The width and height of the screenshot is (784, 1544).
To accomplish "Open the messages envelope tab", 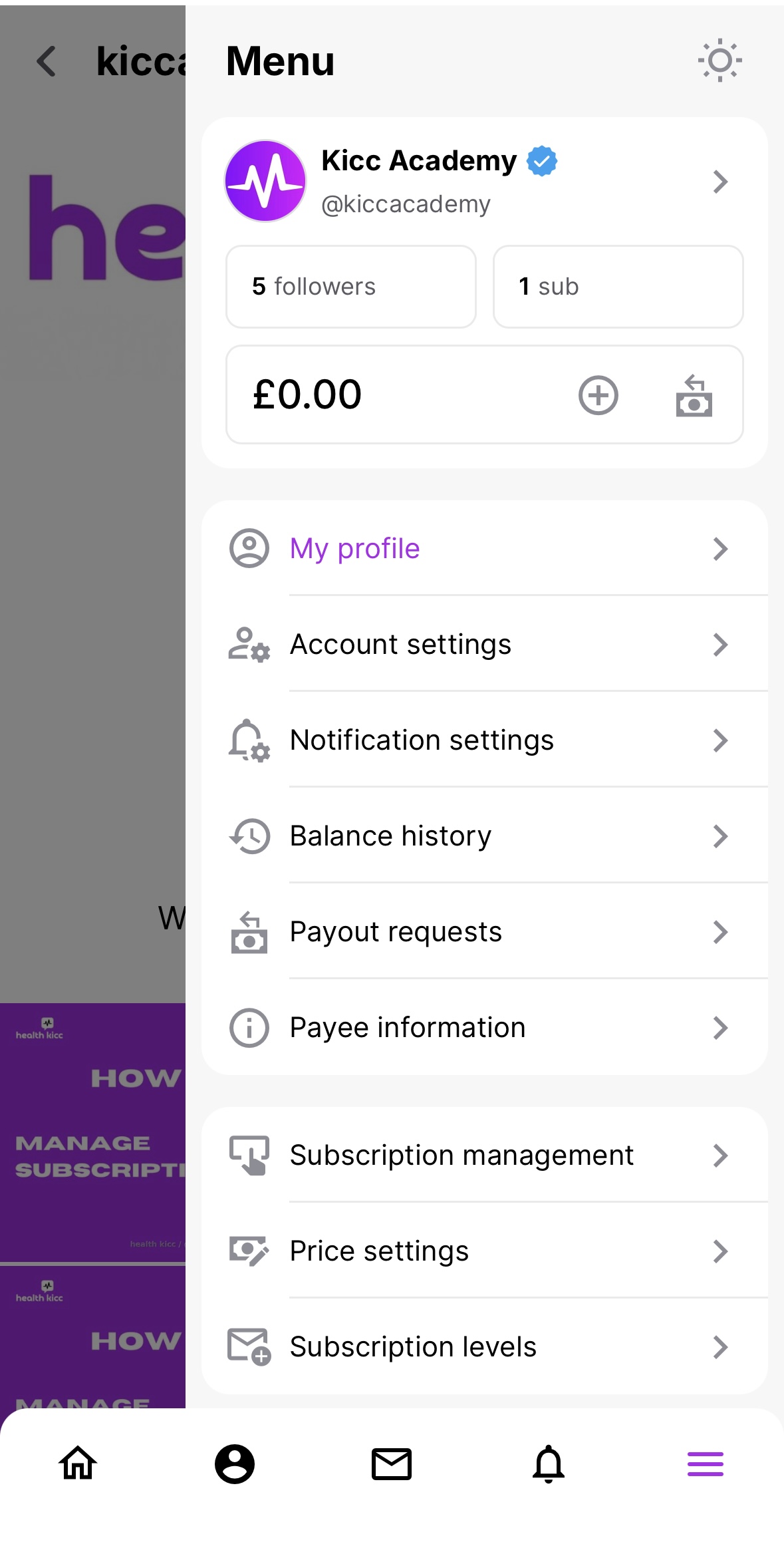I will tap(392, 1464).
